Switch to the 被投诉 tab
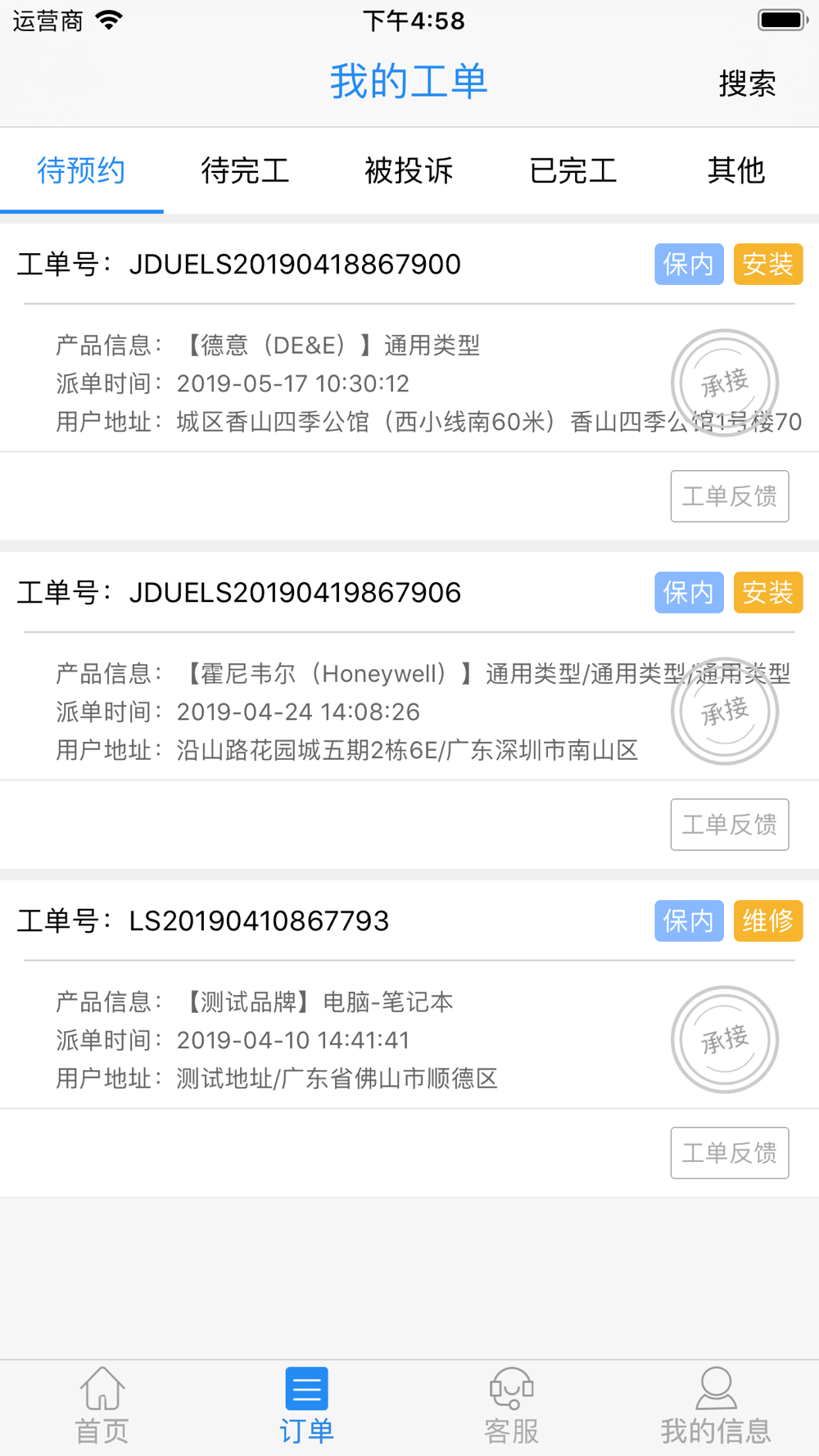The image size is (819, 1456). [409, 170]
